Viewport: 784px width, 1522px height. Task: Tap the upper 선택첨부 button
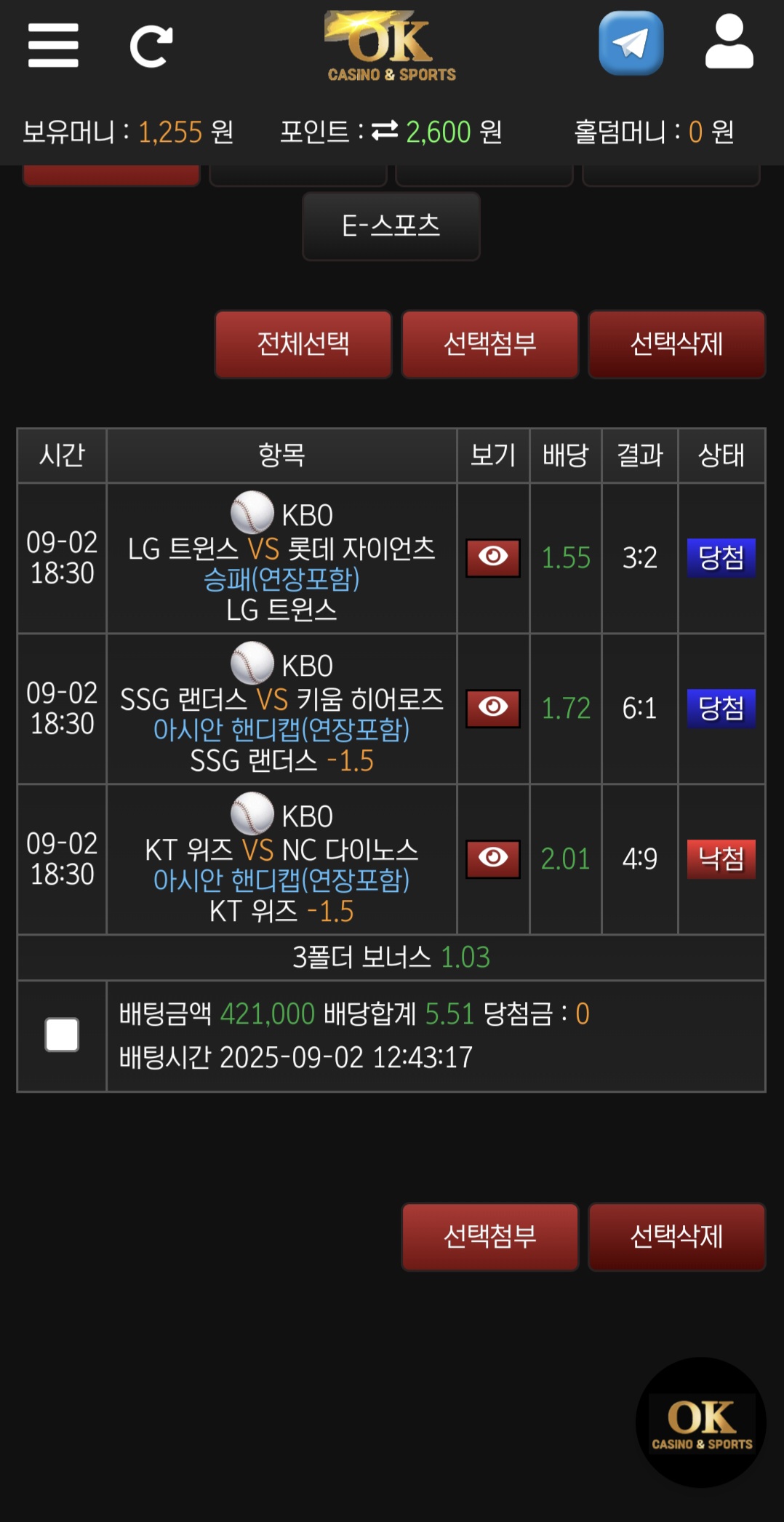coord(490,344)
